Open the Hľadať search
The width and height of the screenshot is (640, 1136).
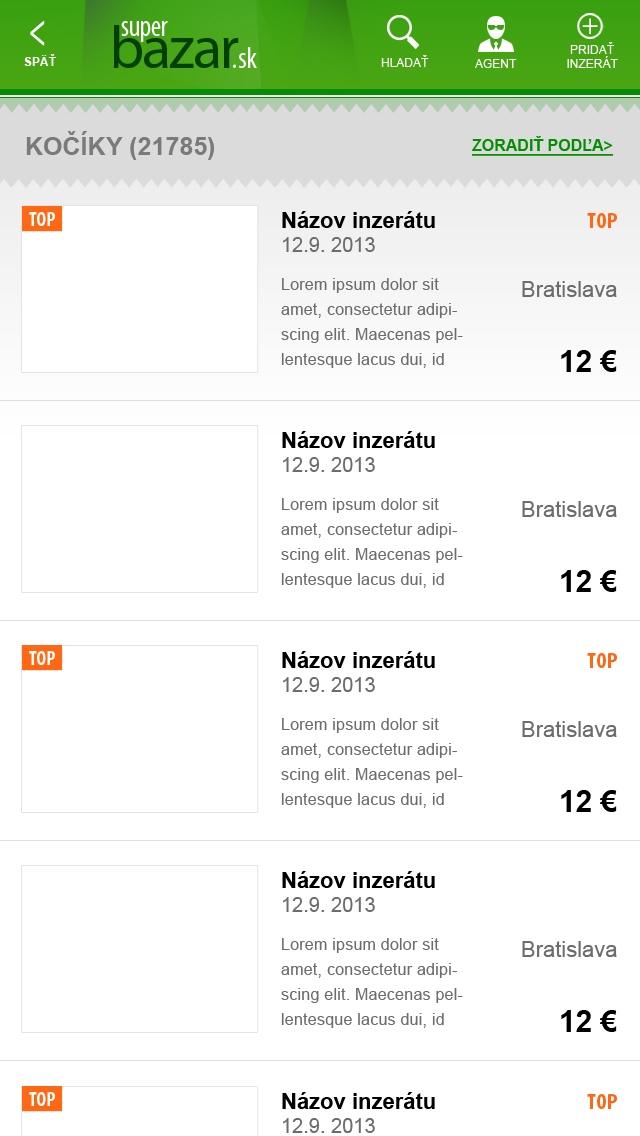[x=404, y=43]
